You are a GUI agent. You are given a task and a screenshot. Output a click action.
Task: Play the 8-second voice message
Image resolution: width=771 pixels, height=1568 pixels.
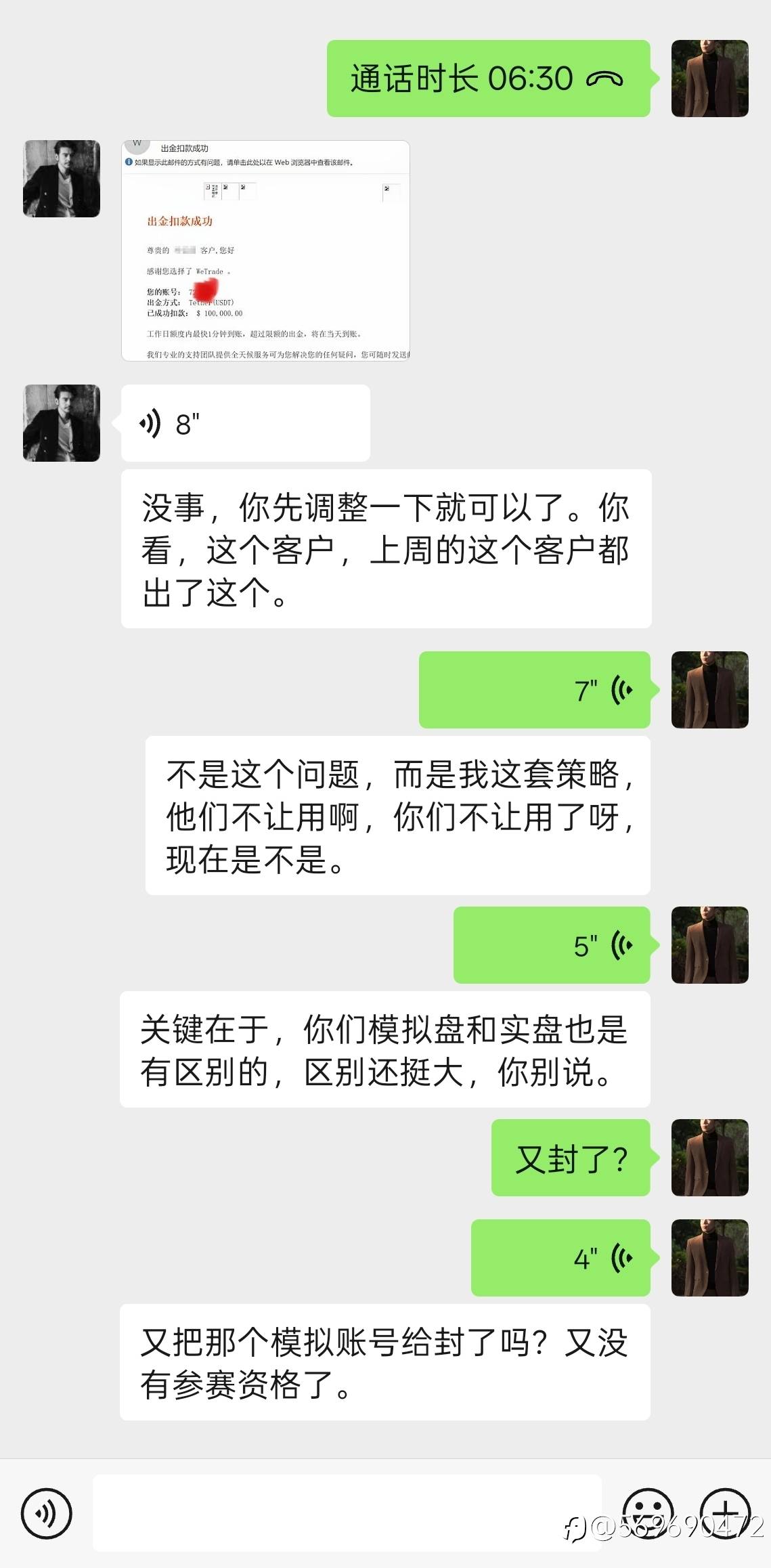[x=244, y=421]
